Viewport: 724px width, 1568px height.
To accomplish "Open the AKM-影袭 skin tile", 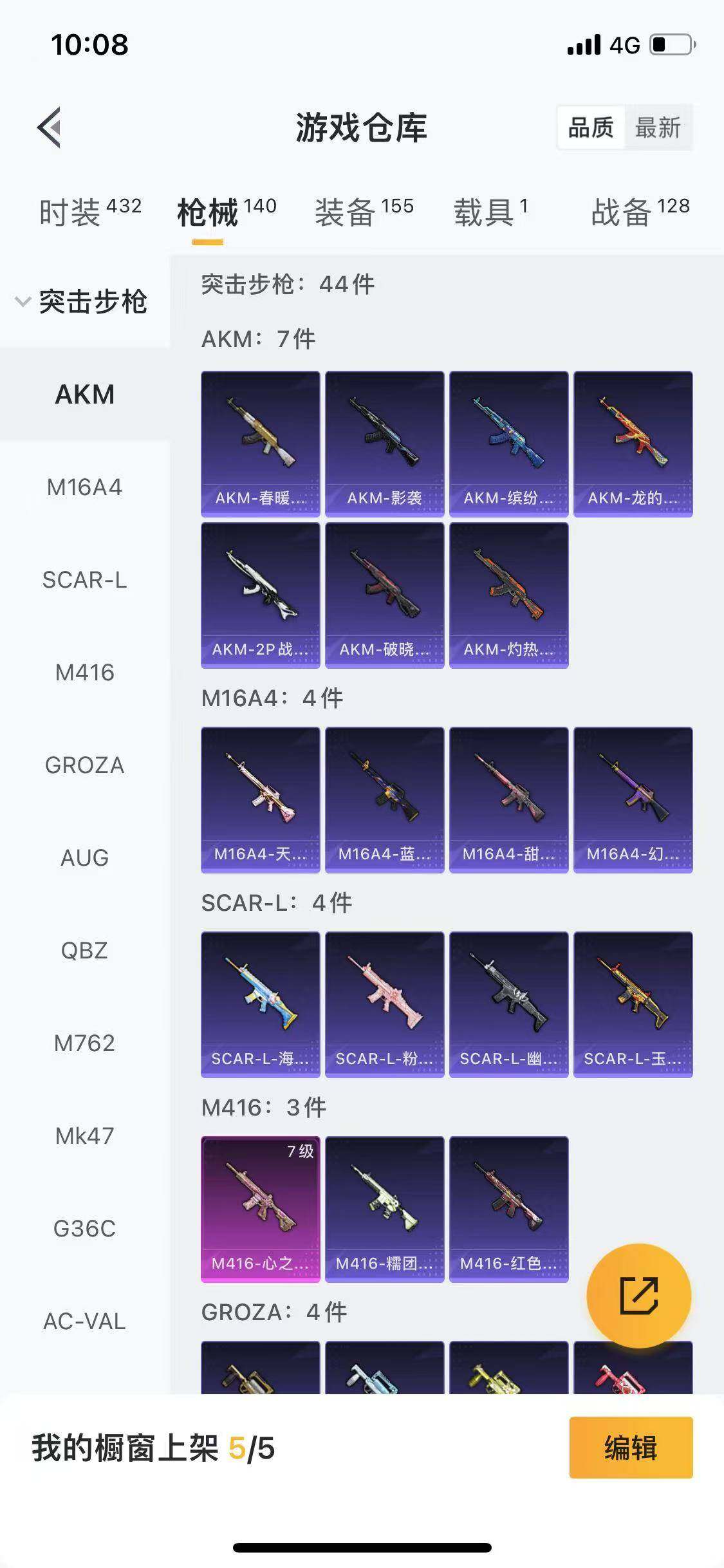I will click(385, 443).
